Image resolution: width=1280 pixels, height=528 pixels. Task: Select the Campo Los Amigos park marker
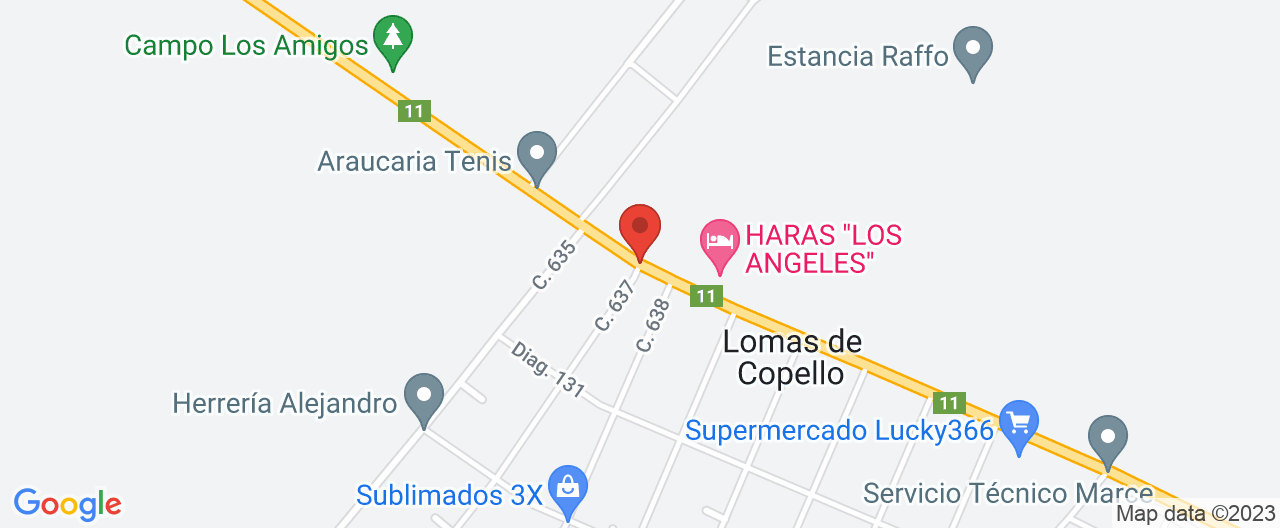pyautogui.click(x=393, y=39)
